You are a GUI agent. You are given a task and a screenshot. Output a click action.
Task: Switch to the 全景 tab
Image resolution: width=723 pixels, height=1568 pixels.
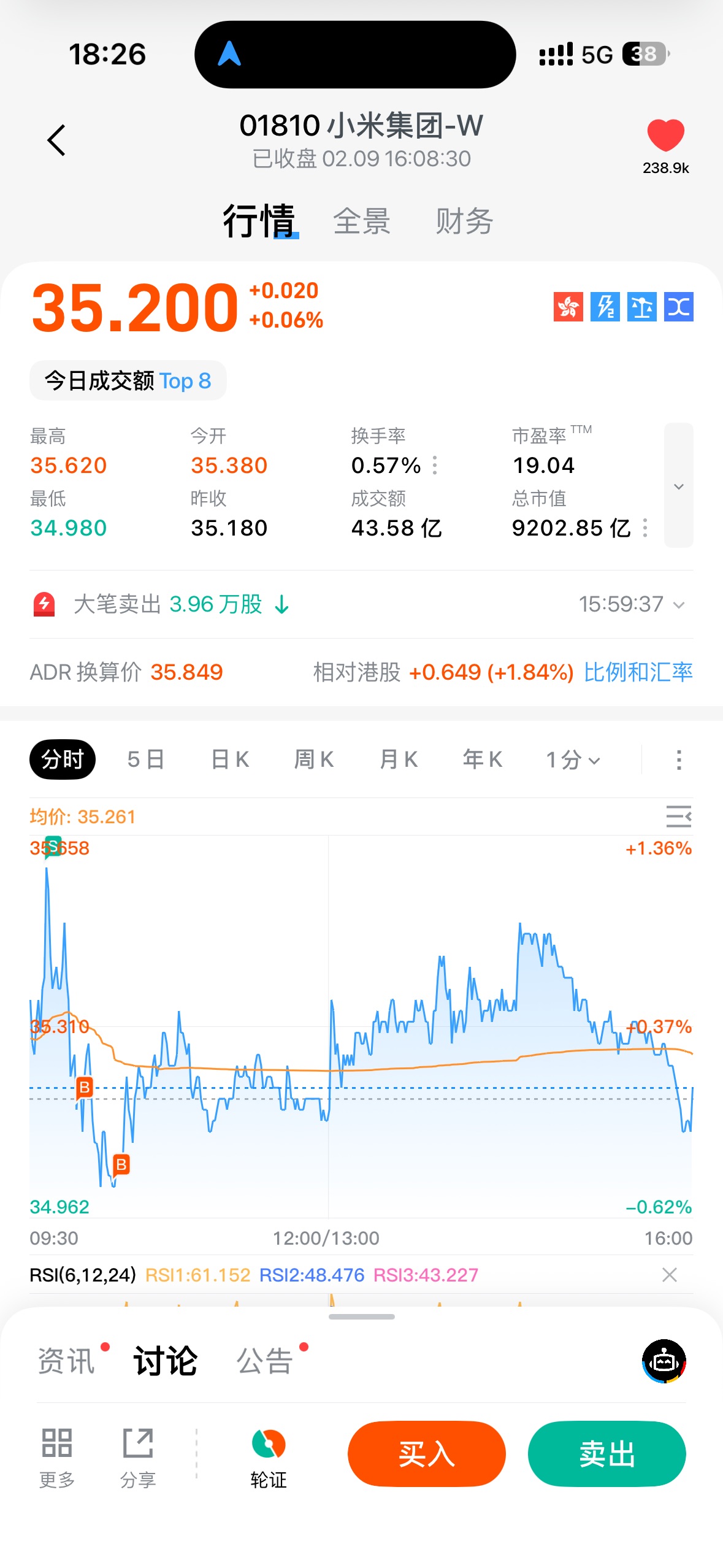pyautogui.click(x=361, y=221)
